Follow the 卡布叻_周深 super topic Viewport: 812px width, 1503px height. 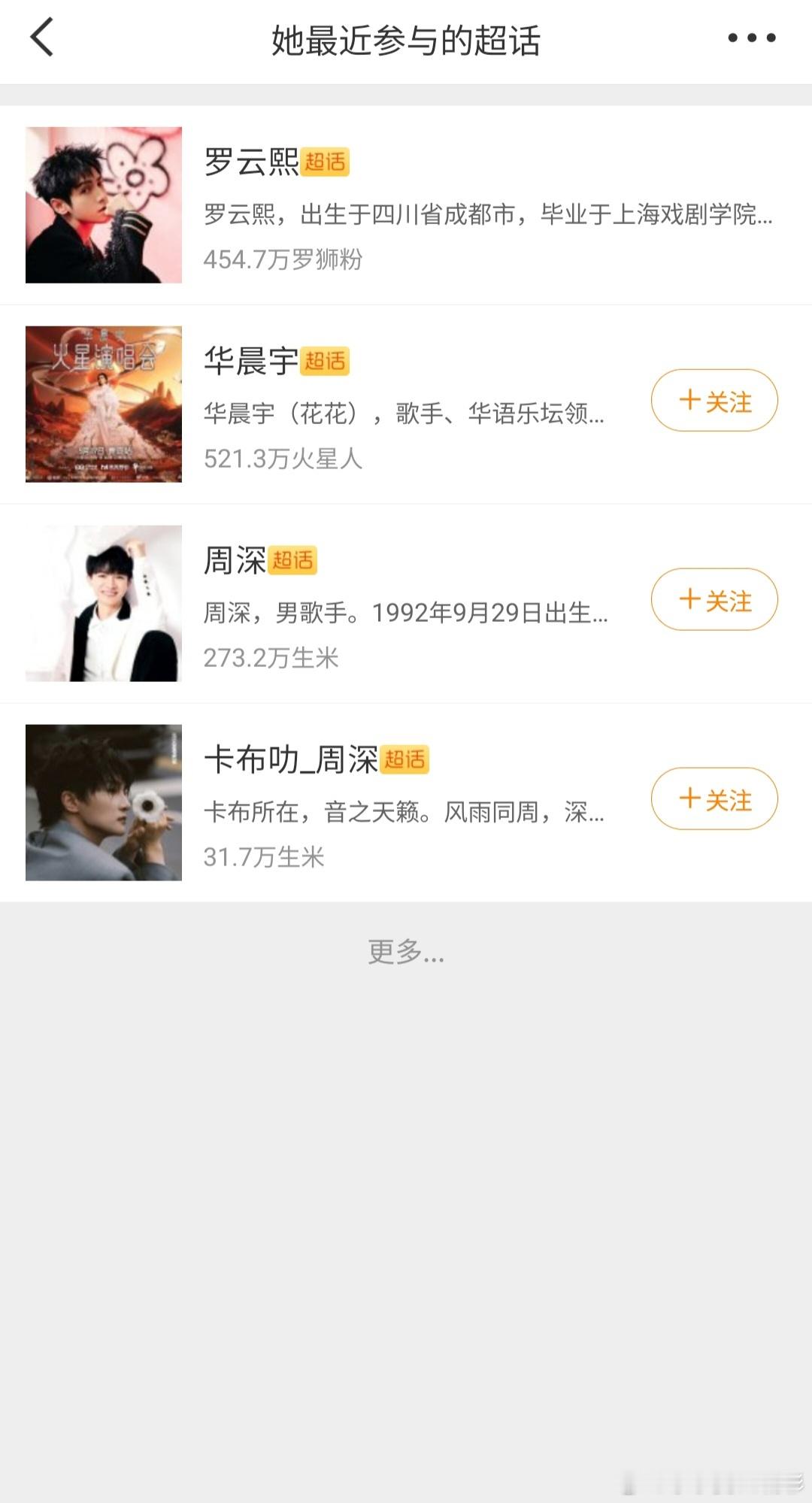click(714, 798)
